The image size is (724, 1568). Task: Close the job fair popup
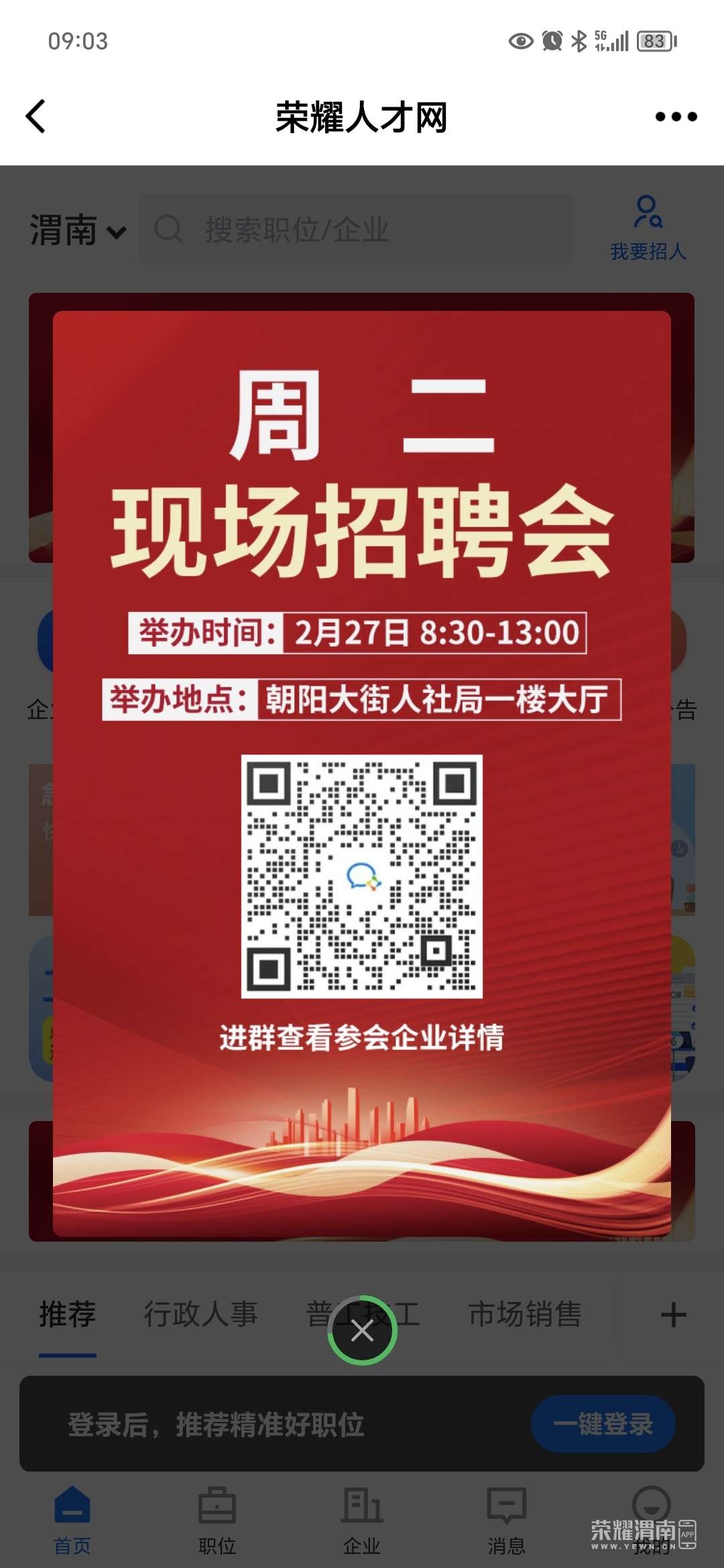pyautogui.click(x=362, y=1331)
